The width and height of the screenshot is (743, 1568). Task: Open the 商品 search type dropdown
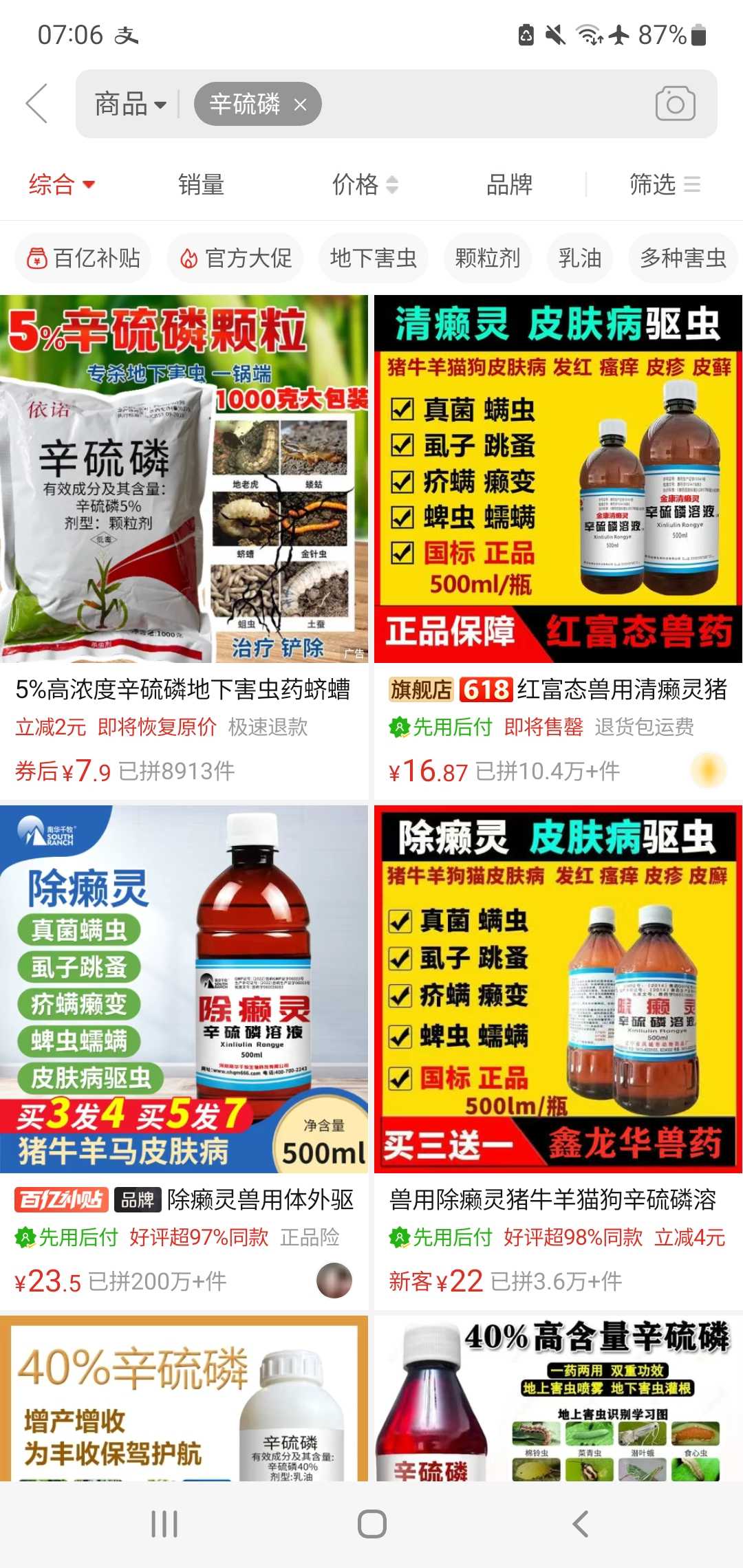click(131, 105)
